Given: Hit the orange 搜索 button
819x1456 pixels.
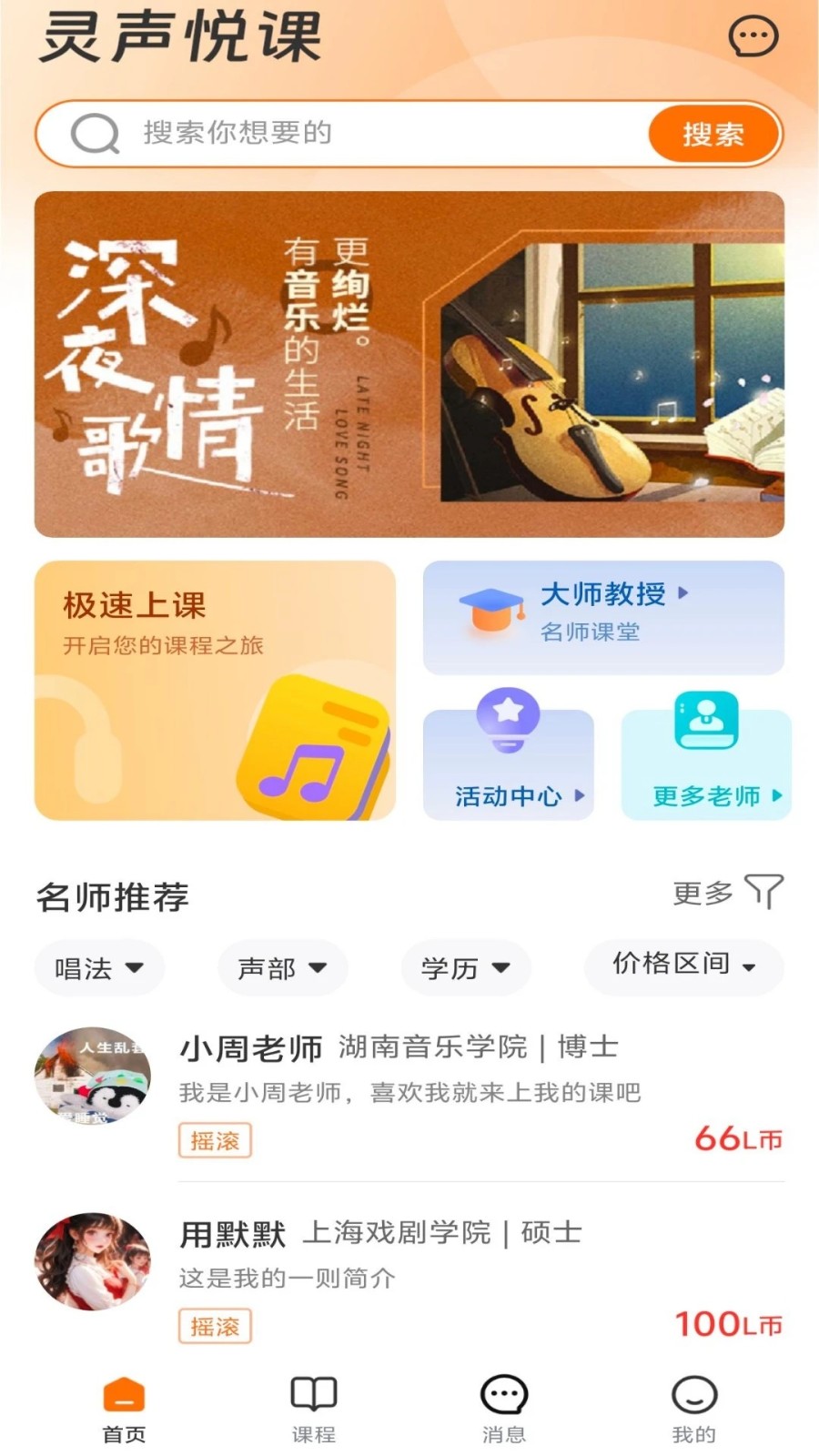Looking at the screenshot, I should [714, 134].
